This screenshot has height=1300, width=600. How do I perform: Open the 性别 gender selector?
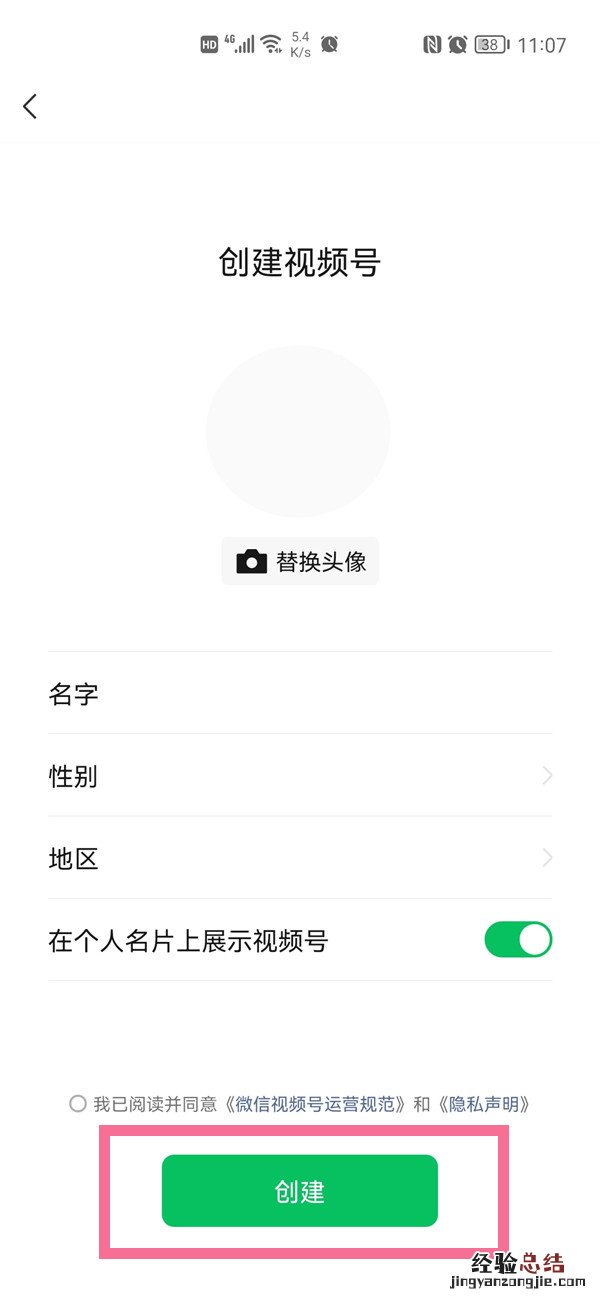300,775
